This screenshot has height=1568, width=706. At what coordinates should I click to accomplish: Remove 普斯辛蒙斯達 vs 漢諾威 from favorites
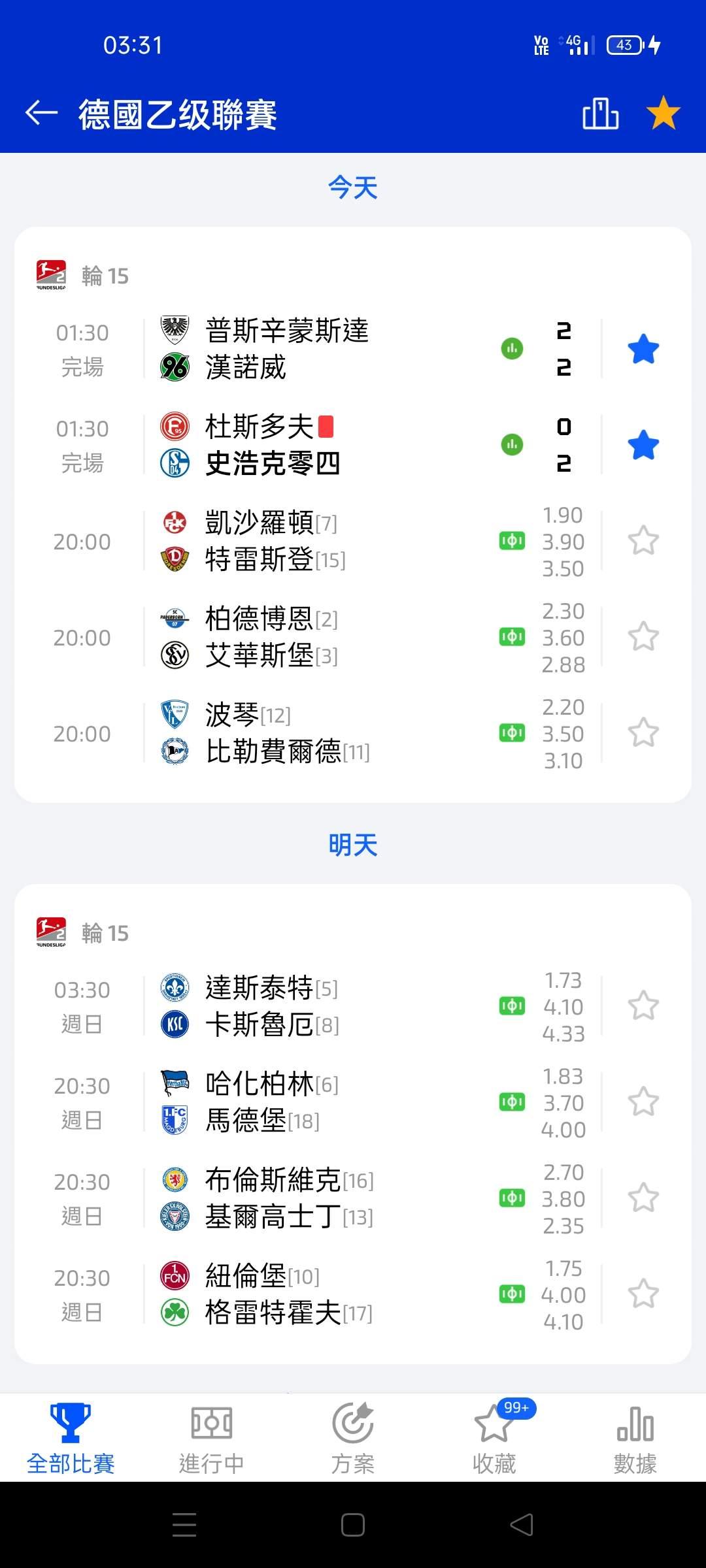click(643, 349)
